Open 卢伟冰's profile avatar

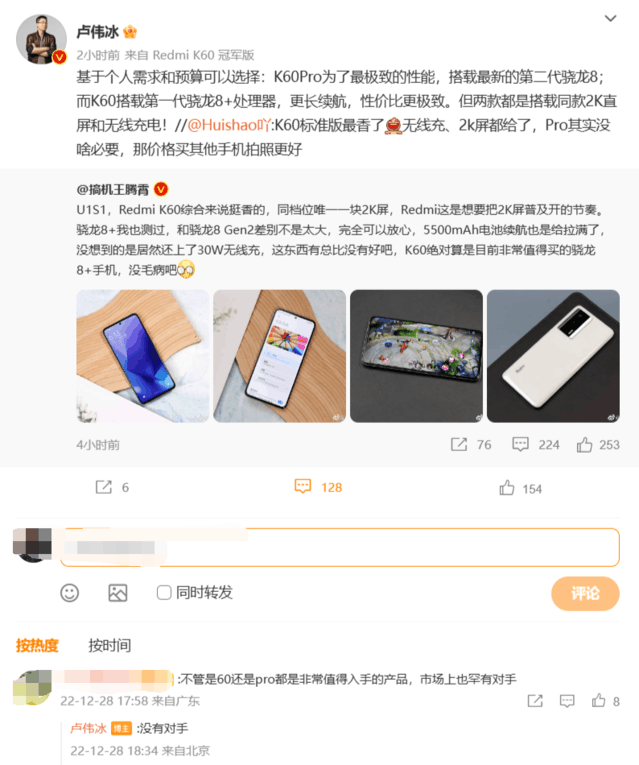(x=41, y=40)
